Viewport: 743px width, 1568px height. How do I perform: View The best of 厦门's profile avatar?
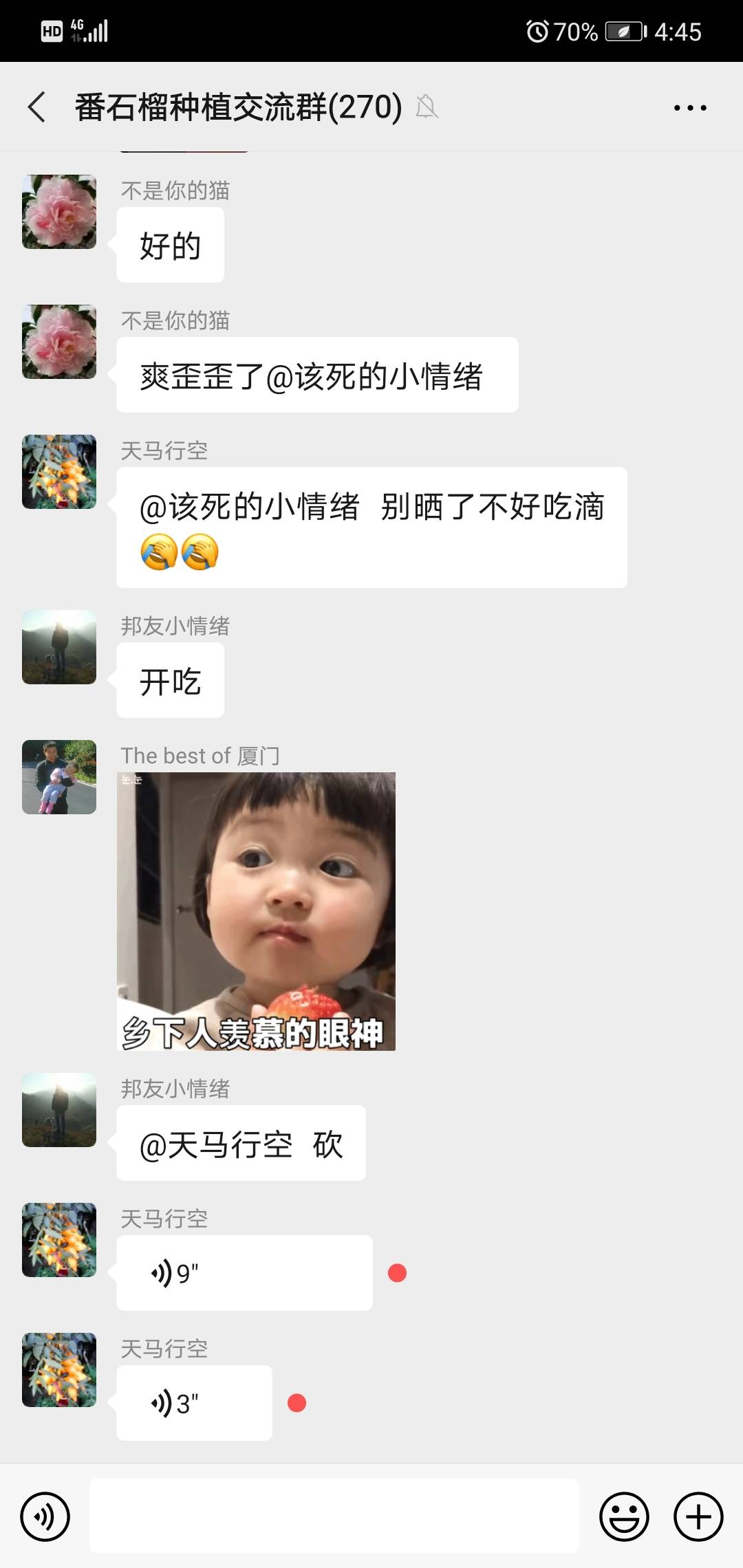(x=59, y=777)
